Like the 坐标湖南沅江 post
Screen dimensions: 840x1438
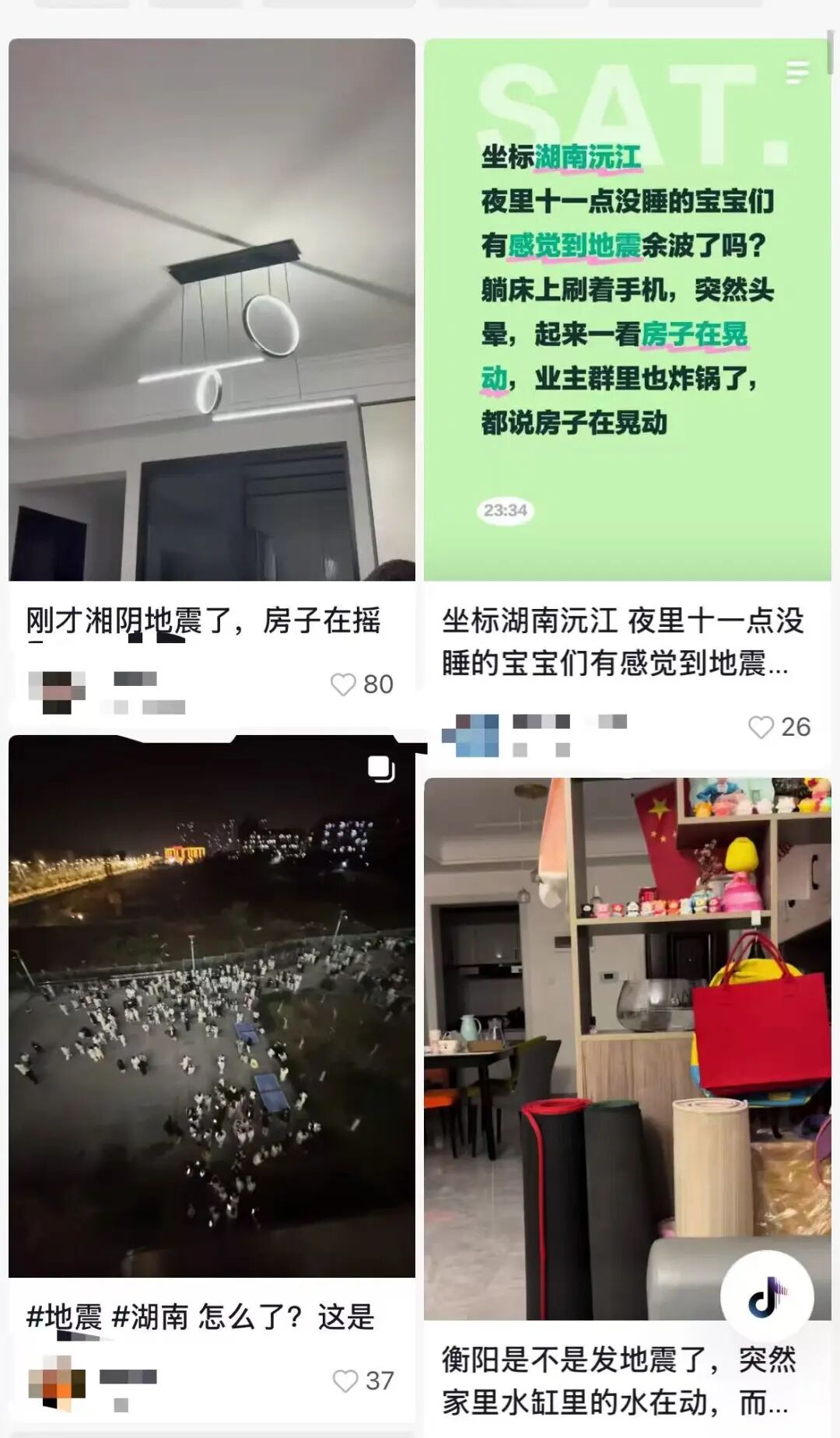(761, 727)
